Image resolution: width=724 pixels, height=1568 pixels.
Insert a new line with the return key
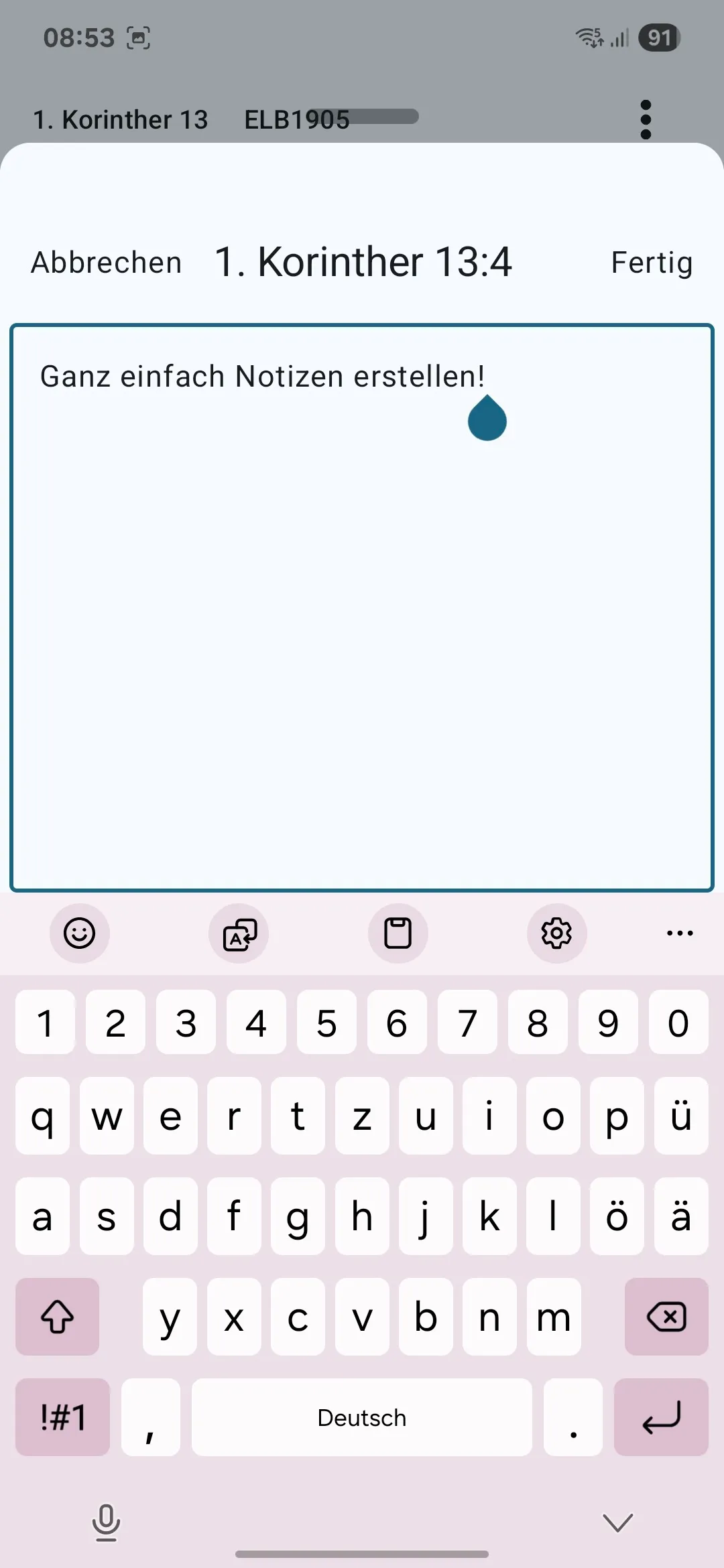[x=661, y=1417]
